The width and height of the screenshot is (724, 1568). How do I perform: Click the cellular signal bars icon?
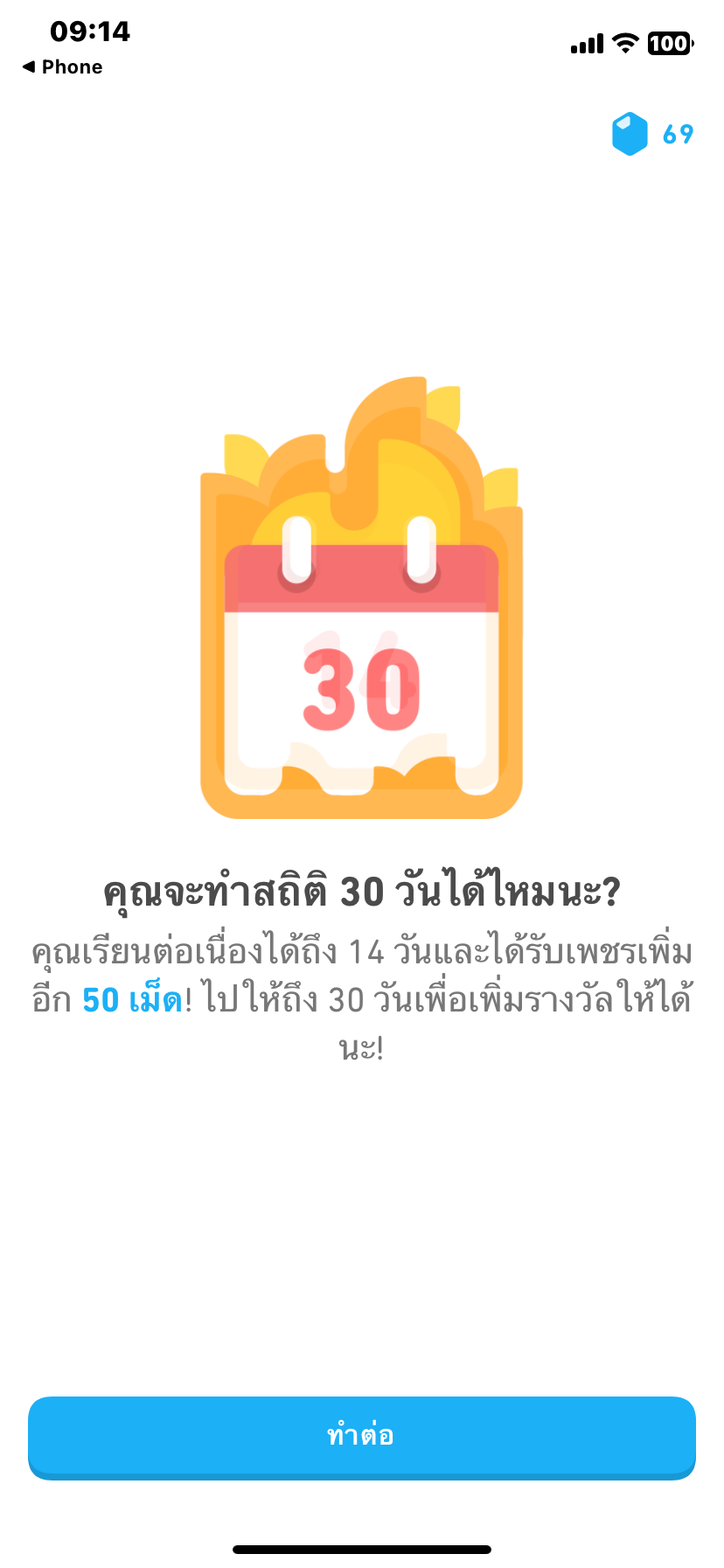(x=588, y=42)
